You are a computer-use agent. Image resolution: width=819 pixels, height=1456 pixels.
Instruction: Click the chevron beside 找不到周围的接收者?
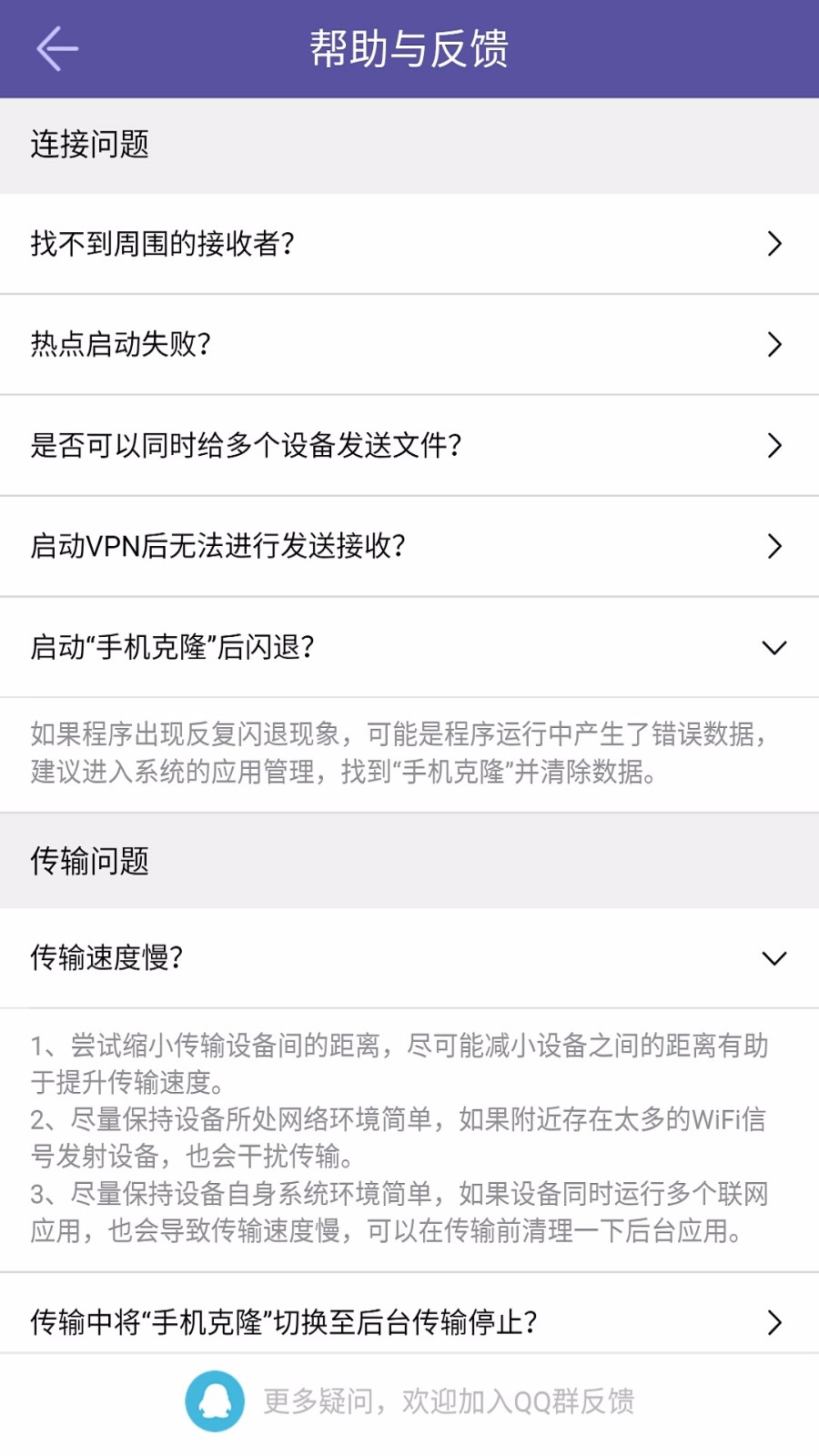point(774,244)
